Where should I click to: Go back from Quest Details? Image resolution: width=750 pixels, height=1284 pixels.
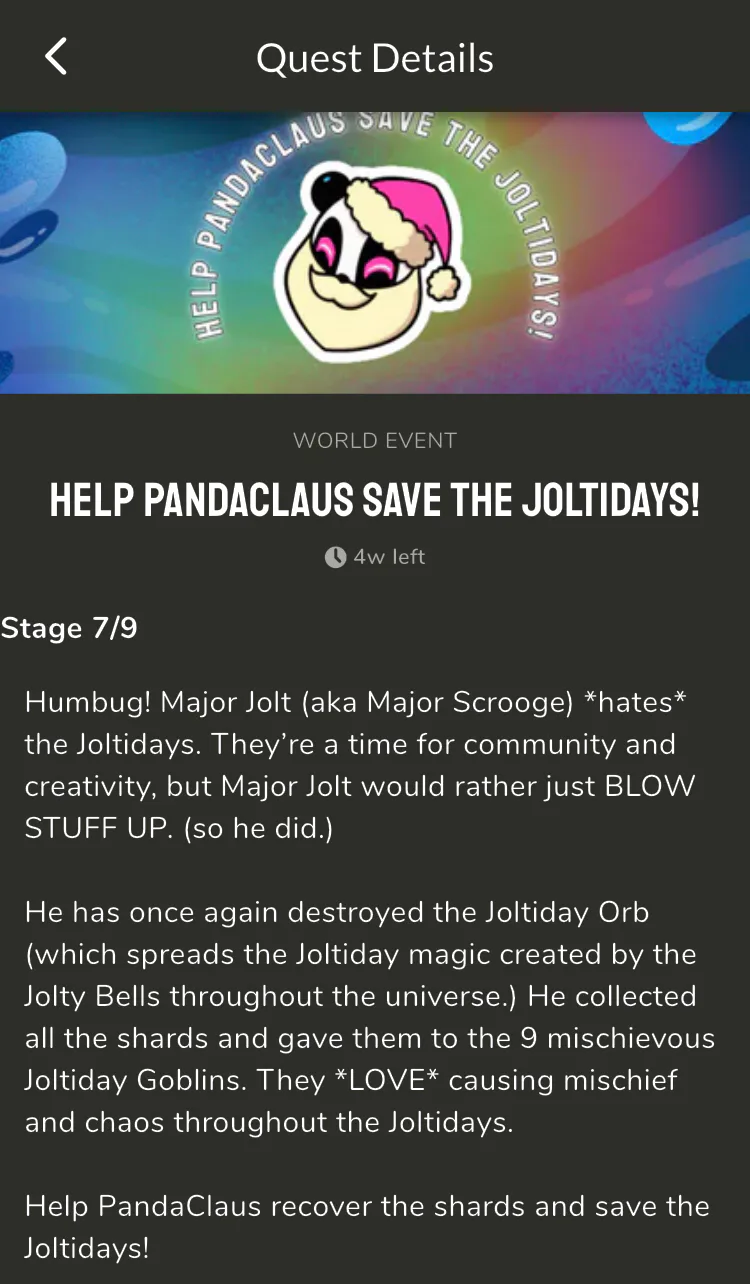[57, 57]
